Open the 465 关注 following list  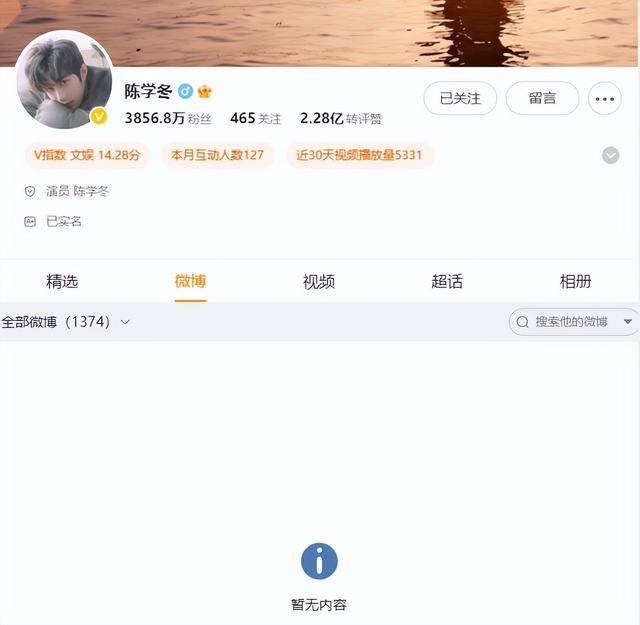click(255, 118)
